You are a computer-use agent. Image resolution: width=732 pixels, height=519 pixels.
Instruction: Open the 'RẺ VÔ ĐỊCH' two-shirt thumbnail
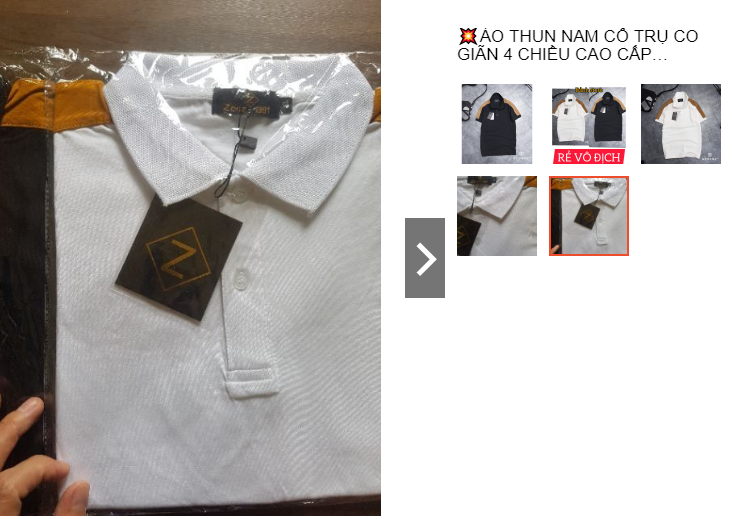(x=588, y=124)
